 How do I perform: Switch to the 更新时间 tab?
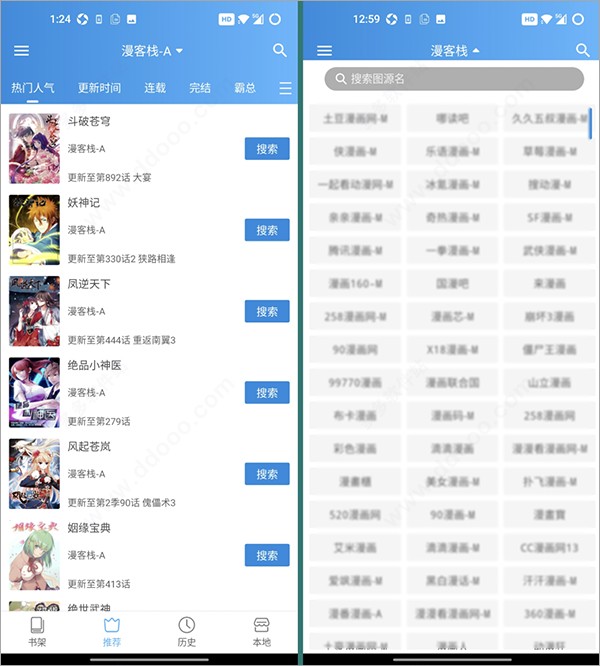[99, 88]
